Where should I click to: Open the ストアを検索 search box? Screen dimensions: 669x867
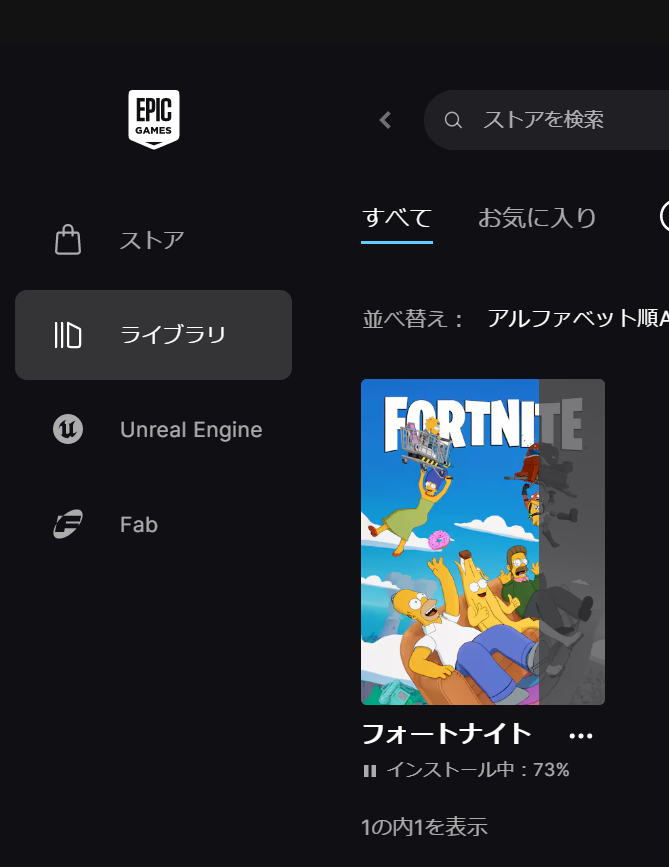coord(544,120)
